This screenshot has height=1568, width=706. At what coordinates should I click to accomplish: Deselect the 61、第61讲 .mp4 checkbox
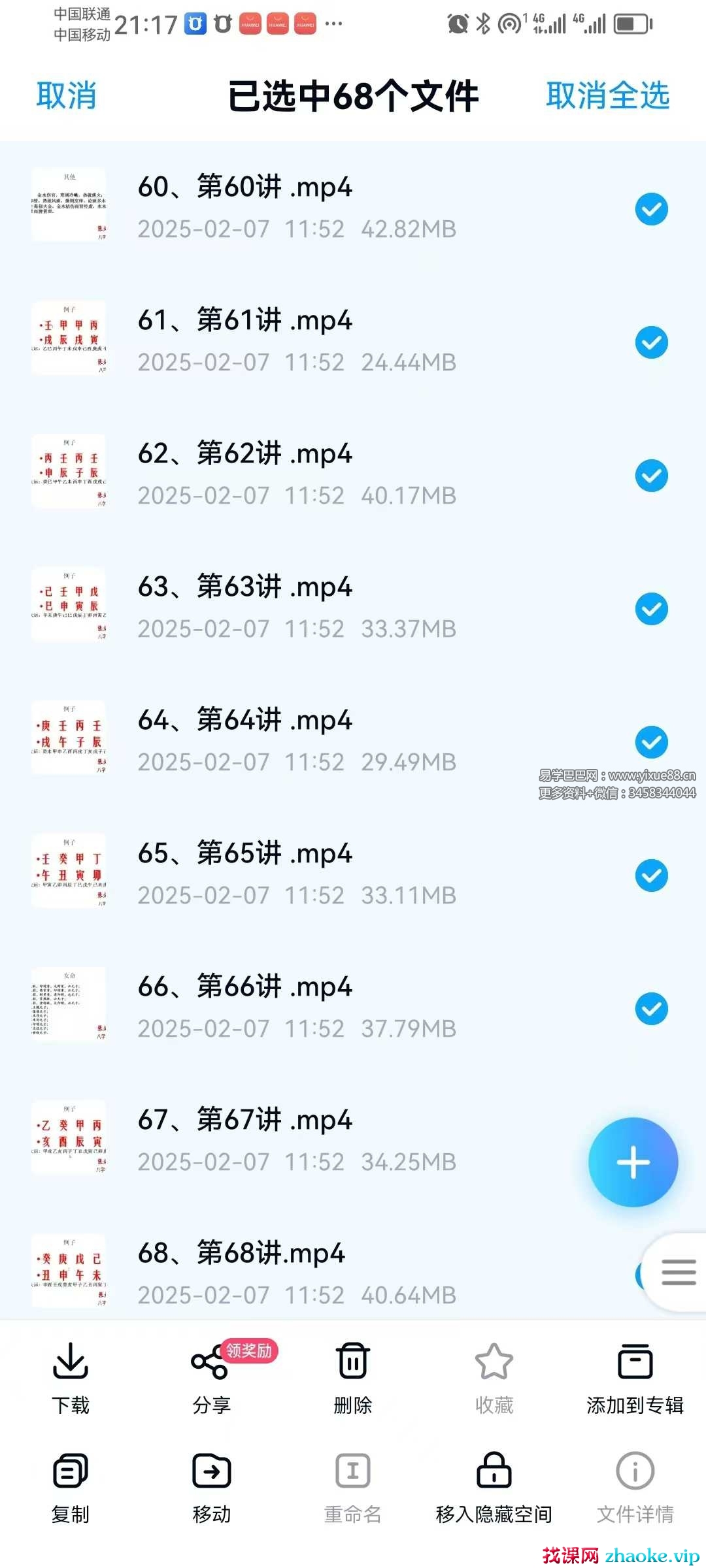click(x=651, y=342)
